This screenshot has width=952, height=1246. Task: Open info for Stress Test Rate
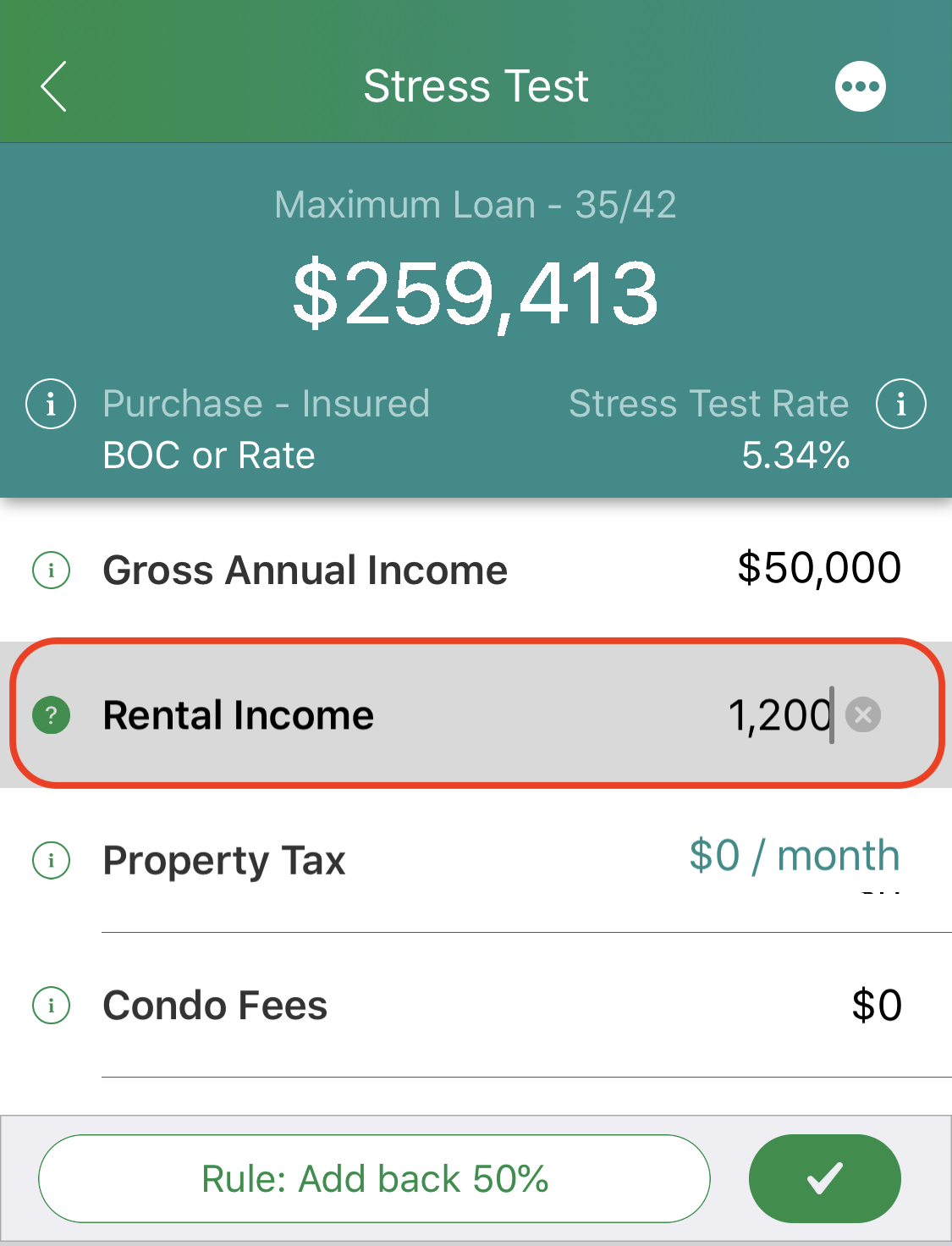(x=900, y=404)
